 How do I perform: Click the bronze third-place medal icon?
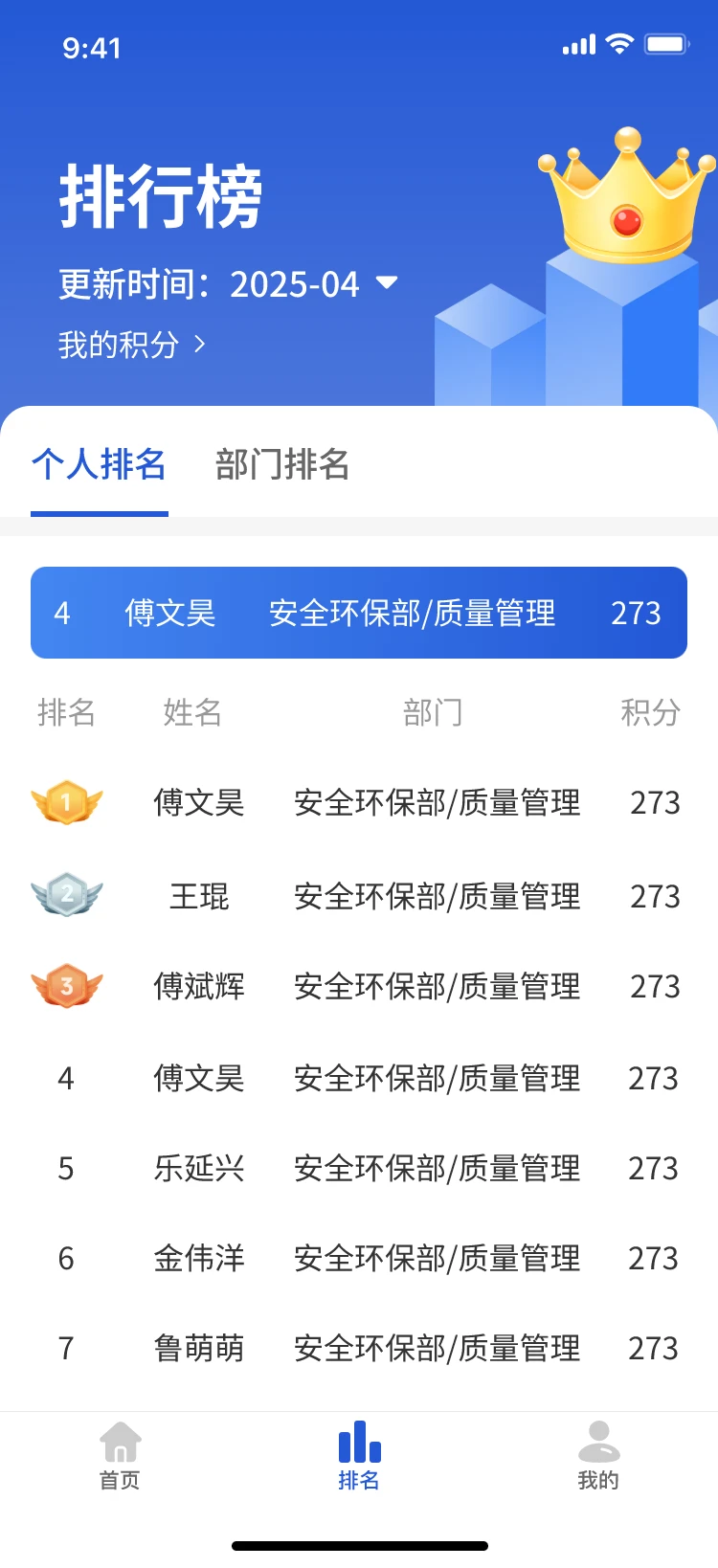click(x=65, y=986)
